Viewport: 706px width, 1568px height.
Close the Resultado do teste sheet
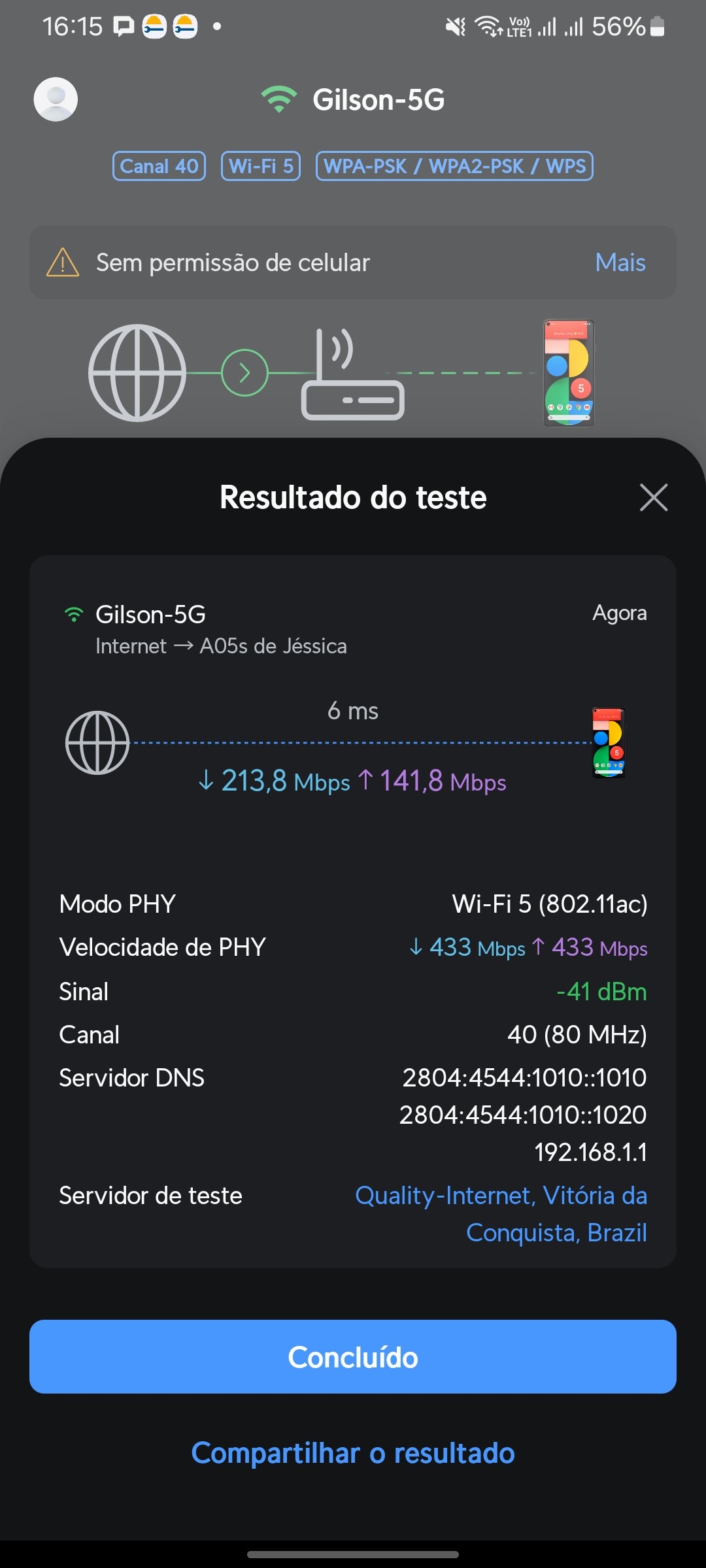click(x=653, y=498)
